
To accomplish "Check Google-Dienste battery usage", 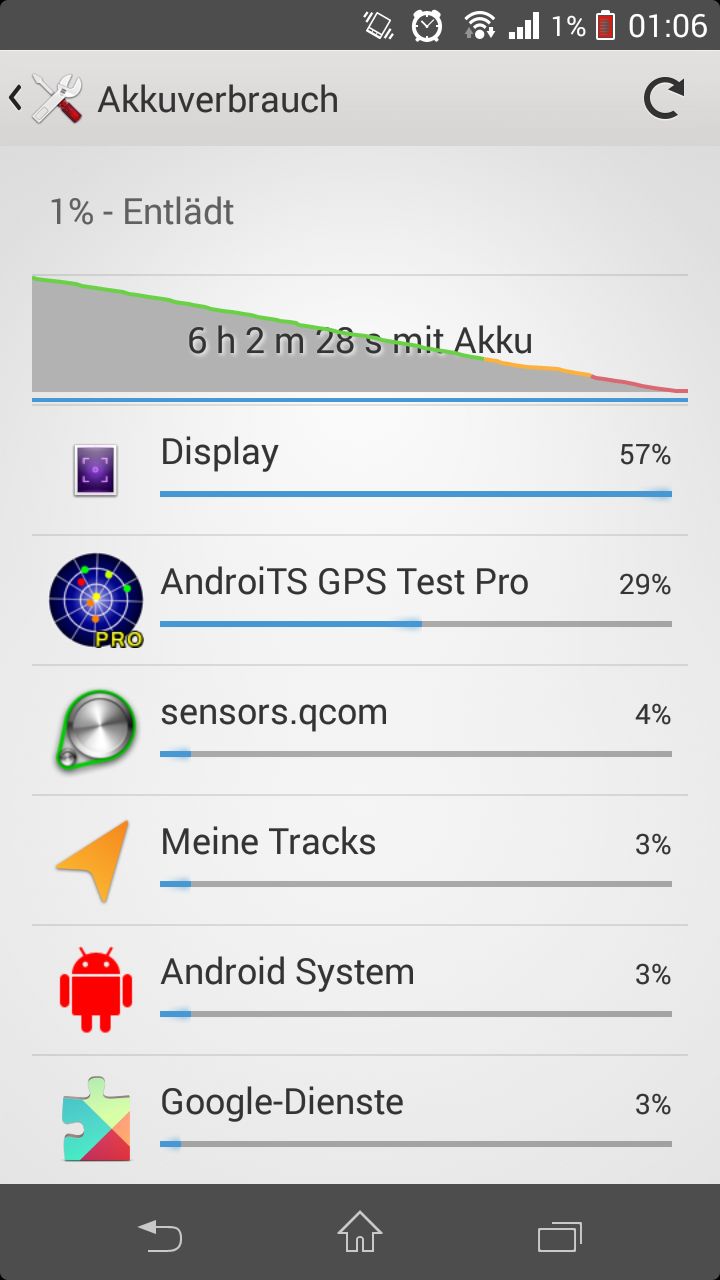I will pyautogui.click(x=360, y=1120).
